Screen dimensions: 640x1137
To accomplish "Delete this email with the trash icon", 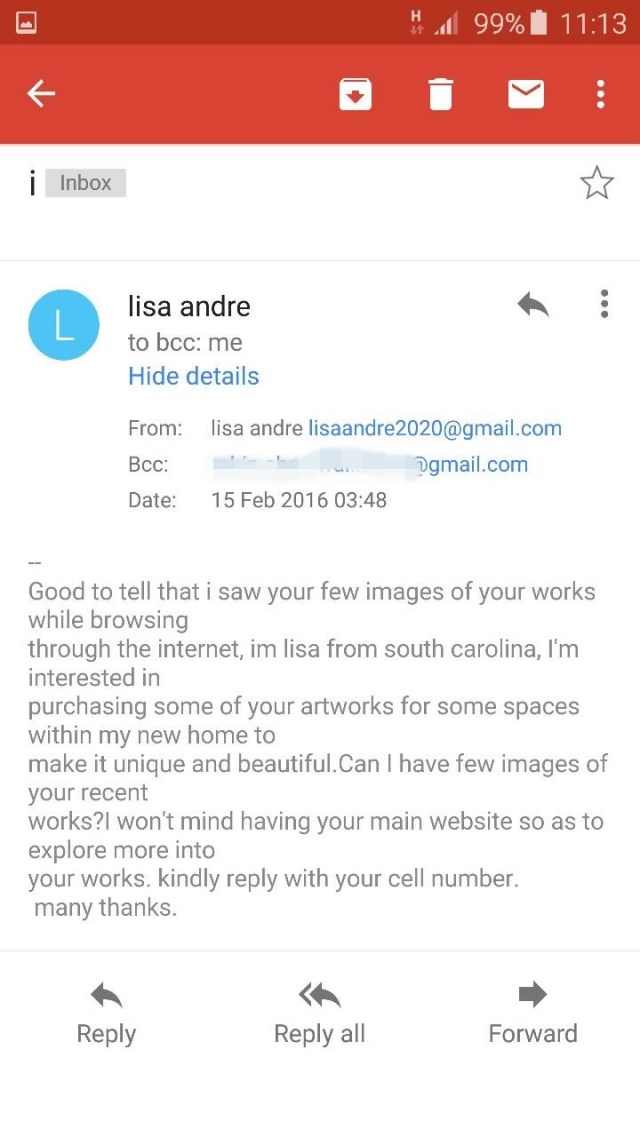I will click(x=440, y=94).
